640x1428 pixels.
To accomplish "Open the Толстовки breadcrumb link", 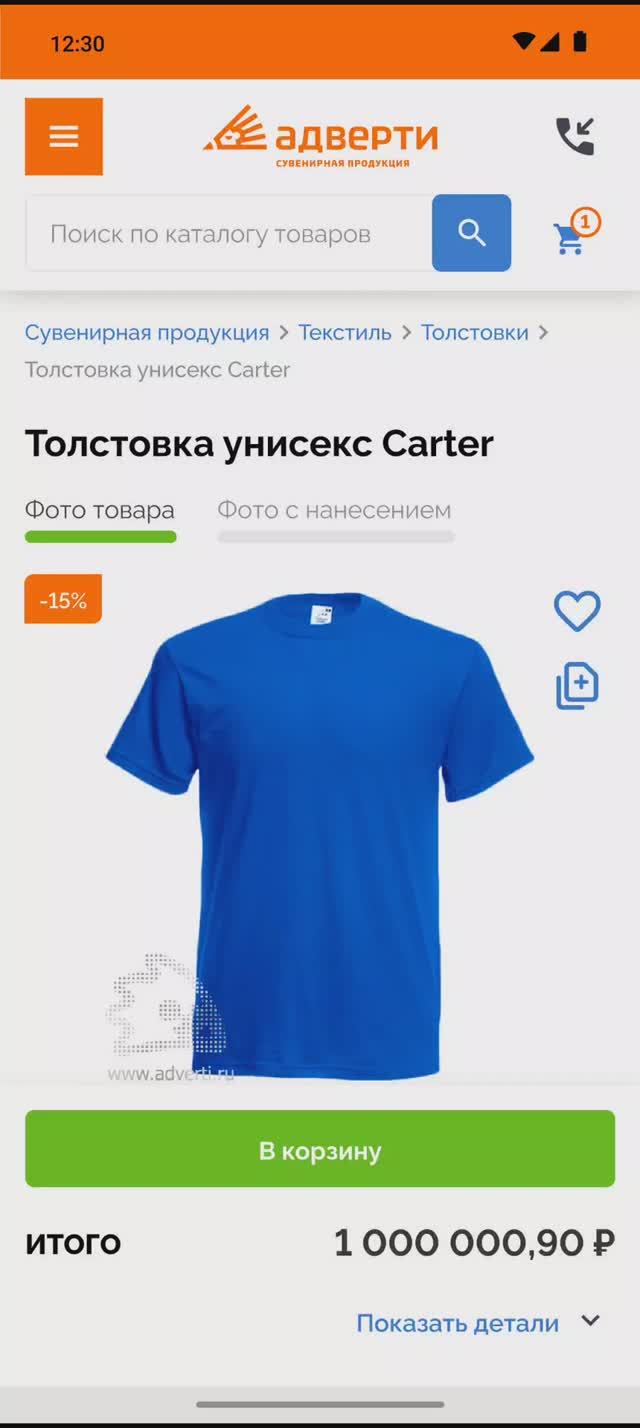I will click(474, 332).
